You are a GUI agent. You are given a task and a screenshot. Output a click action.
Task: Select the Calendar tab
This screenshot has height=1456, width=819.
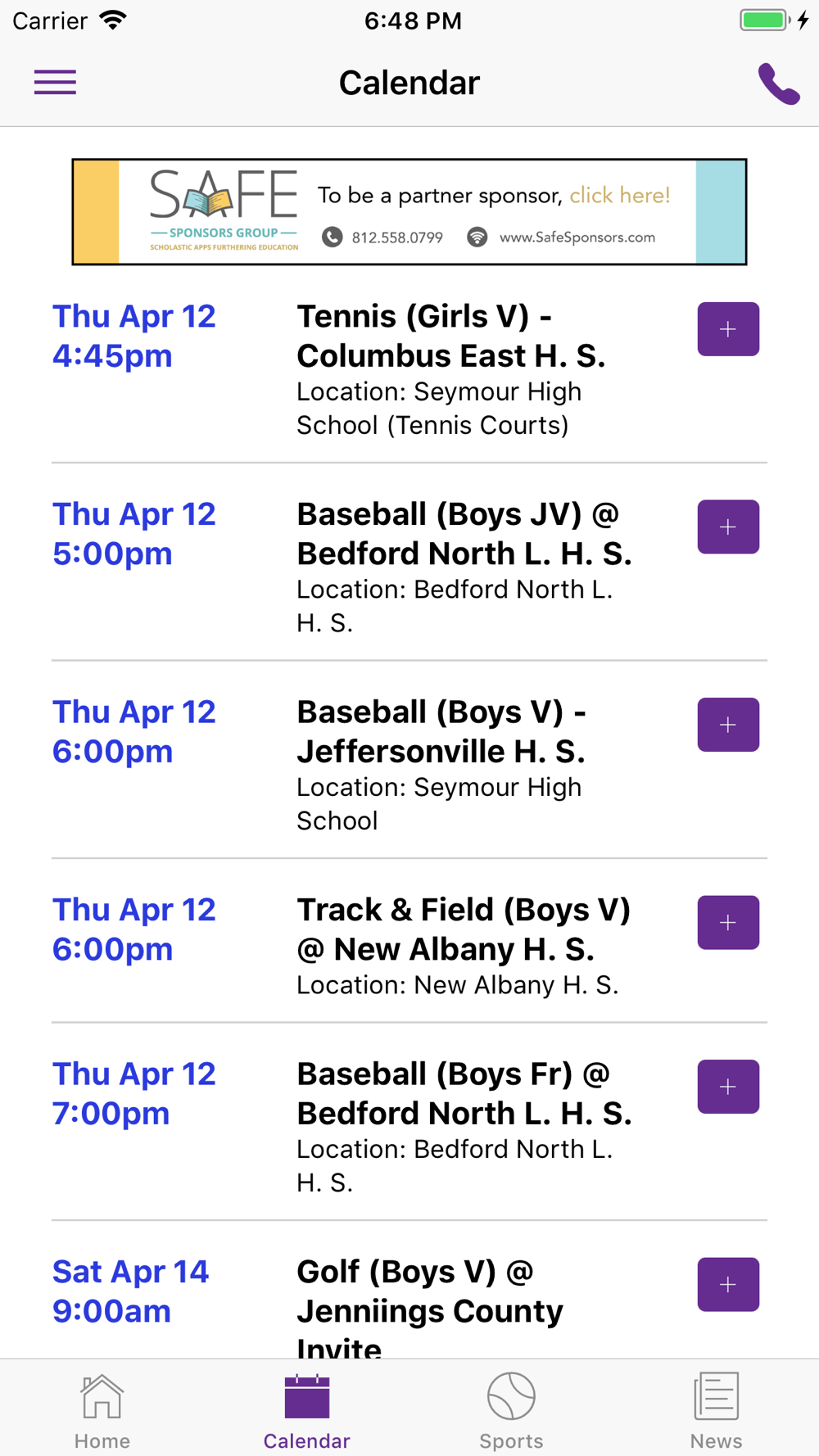pos(307,1410)
